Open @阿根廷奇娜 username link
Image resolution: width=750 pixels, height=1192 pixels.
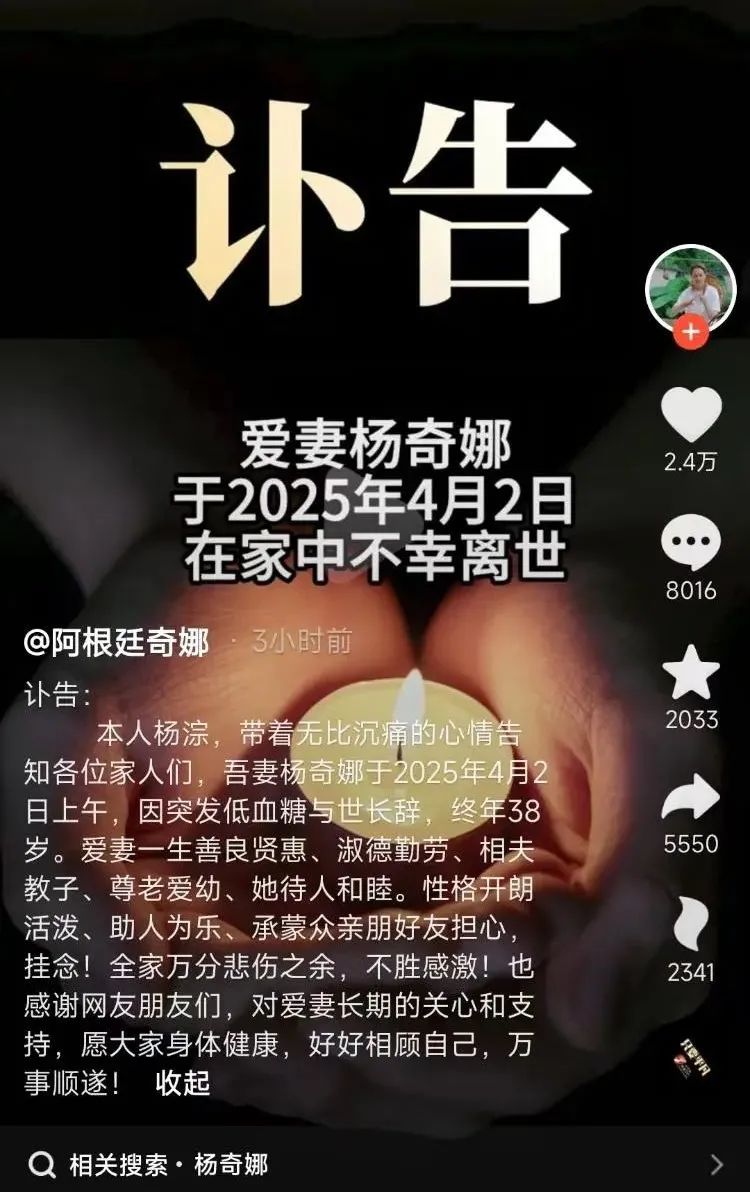click(116, 642)
